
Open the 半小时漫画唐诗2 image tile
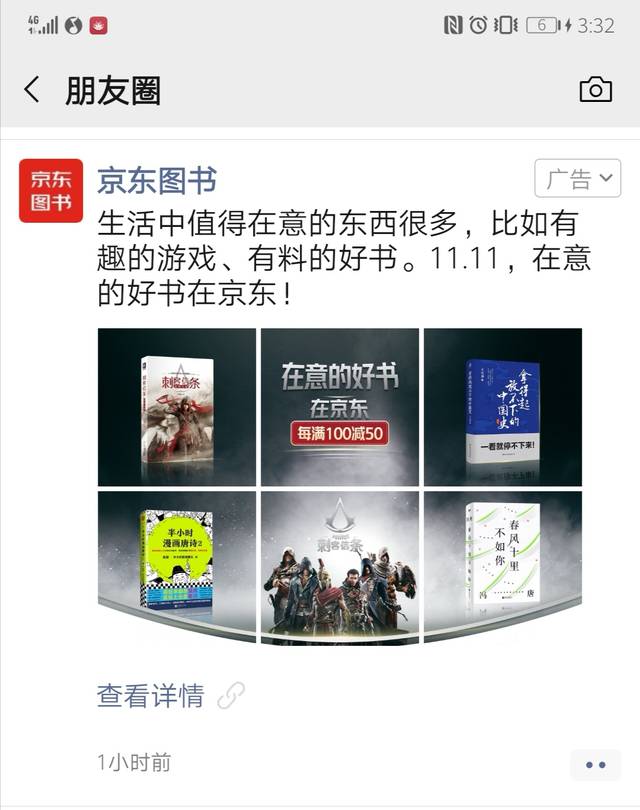(x=177, y=567)
